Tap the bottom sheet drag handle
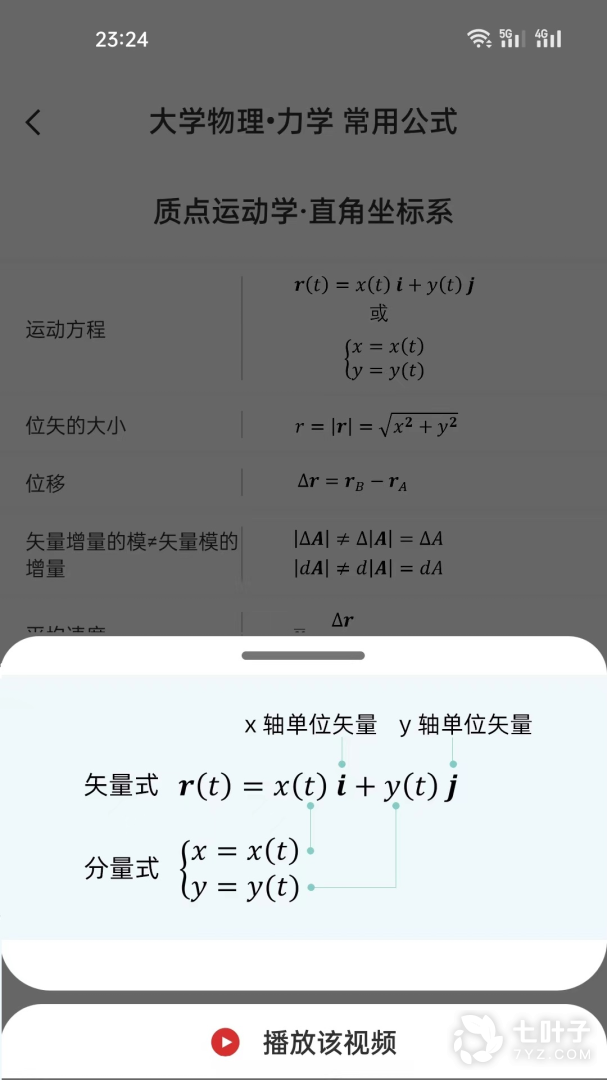 tap(303, 656)
